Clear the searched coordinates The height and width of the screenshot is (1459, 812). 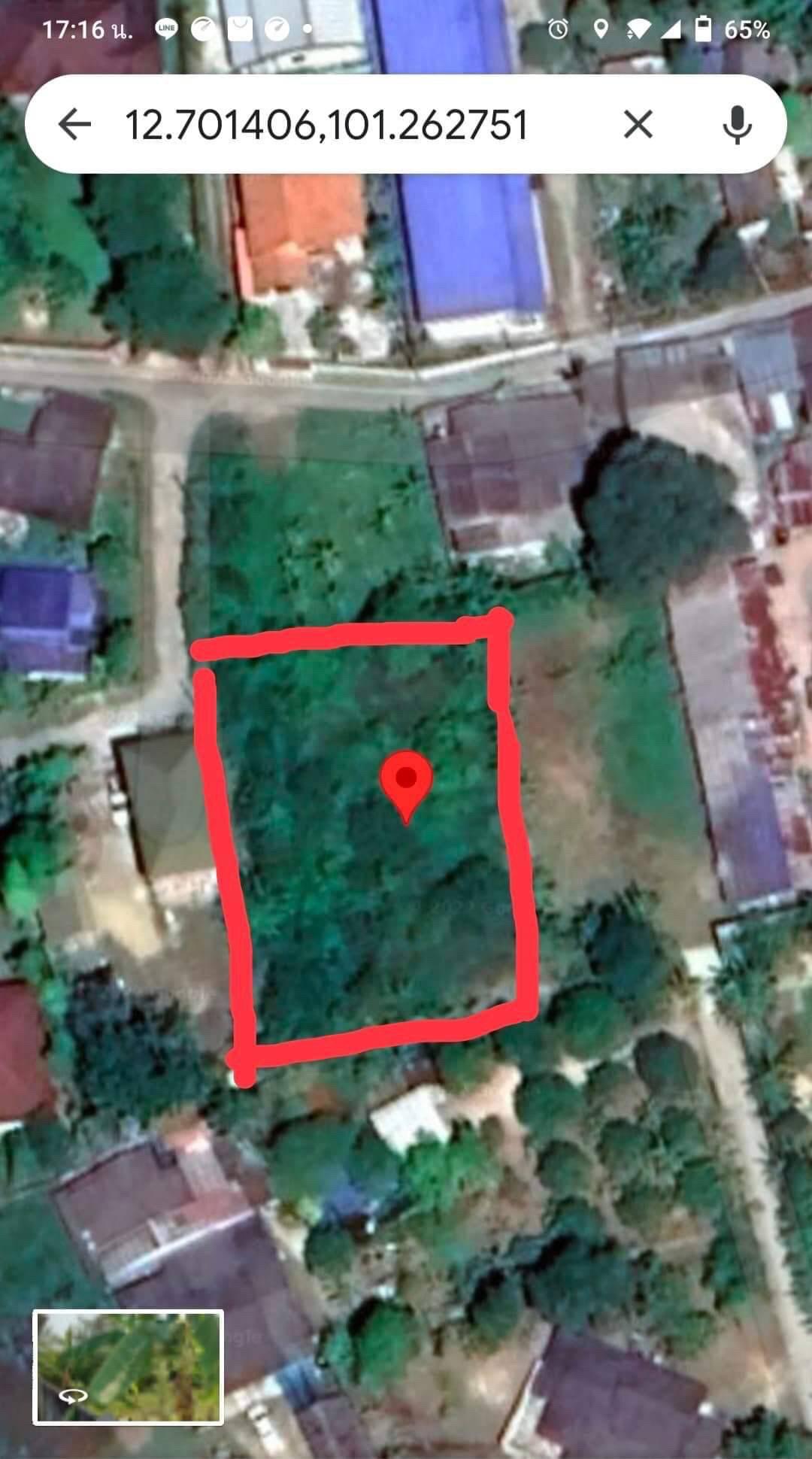(638, 124)
